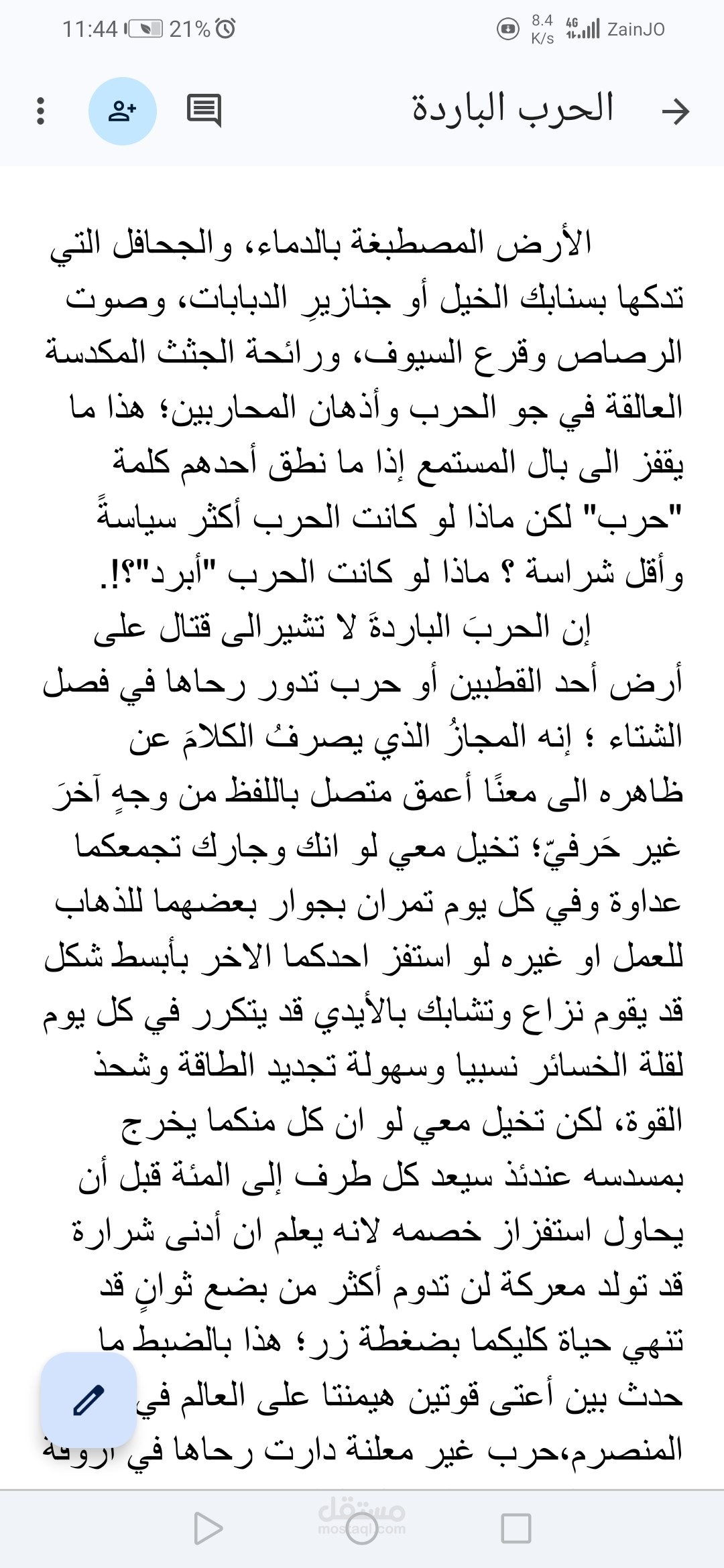Expand document options via the overflow menu
The width and height of the screenshot is (724, 1568).
tap(42, 109)
